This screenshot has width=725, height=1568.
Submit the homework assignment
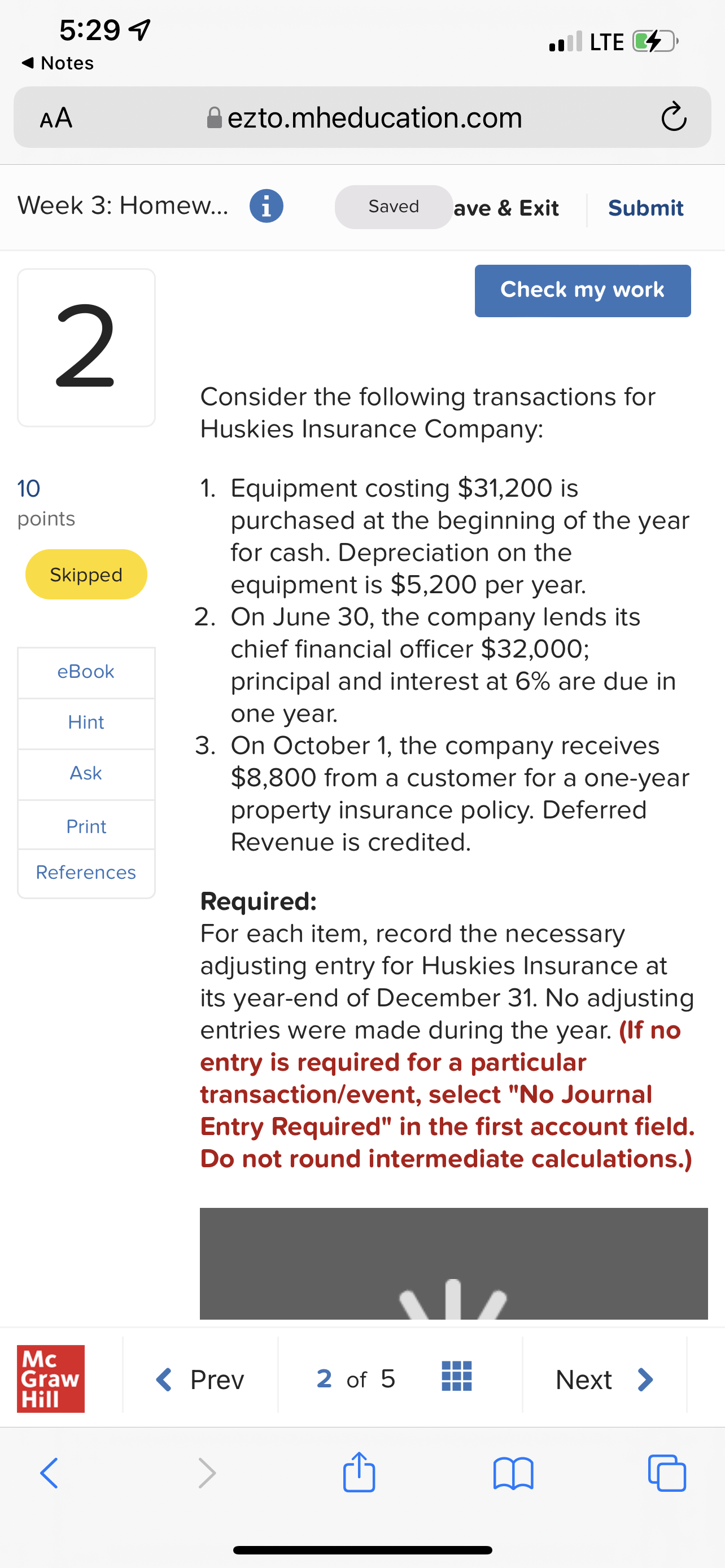point(645,208)
